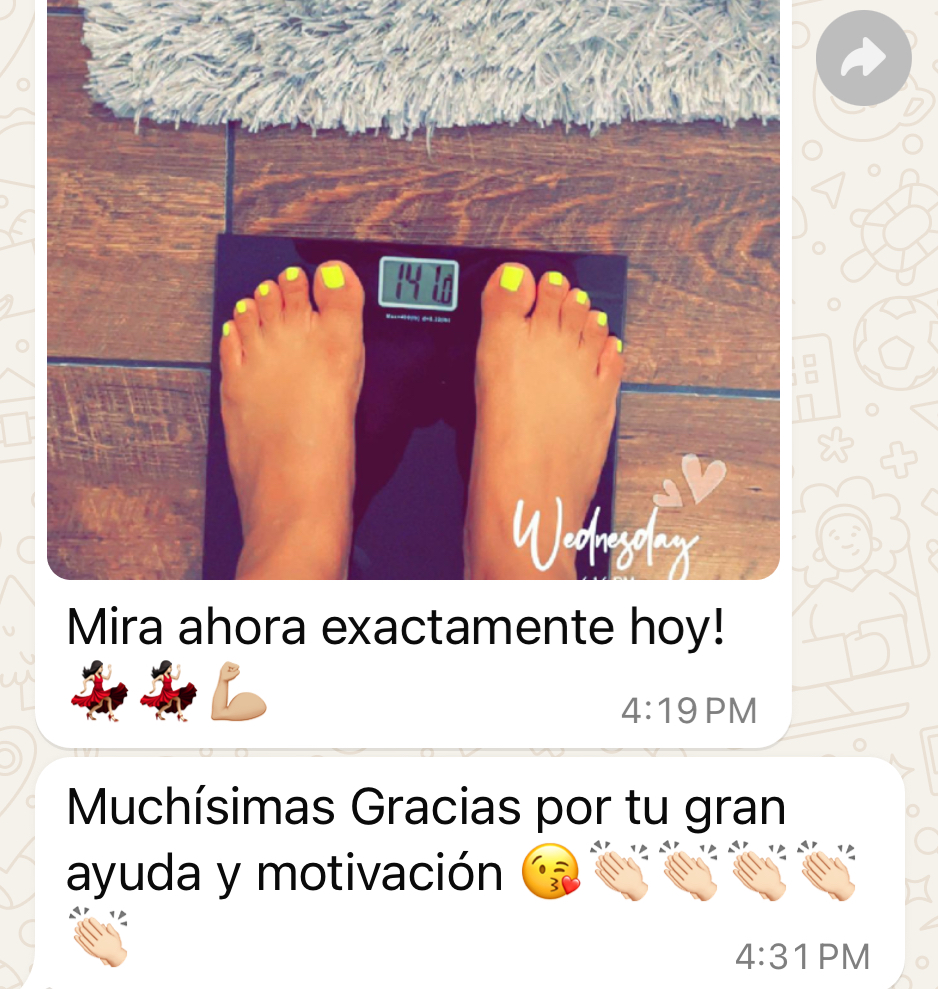Tap the forward arrow beside the photo
The image size is (938, 989).
863,58
